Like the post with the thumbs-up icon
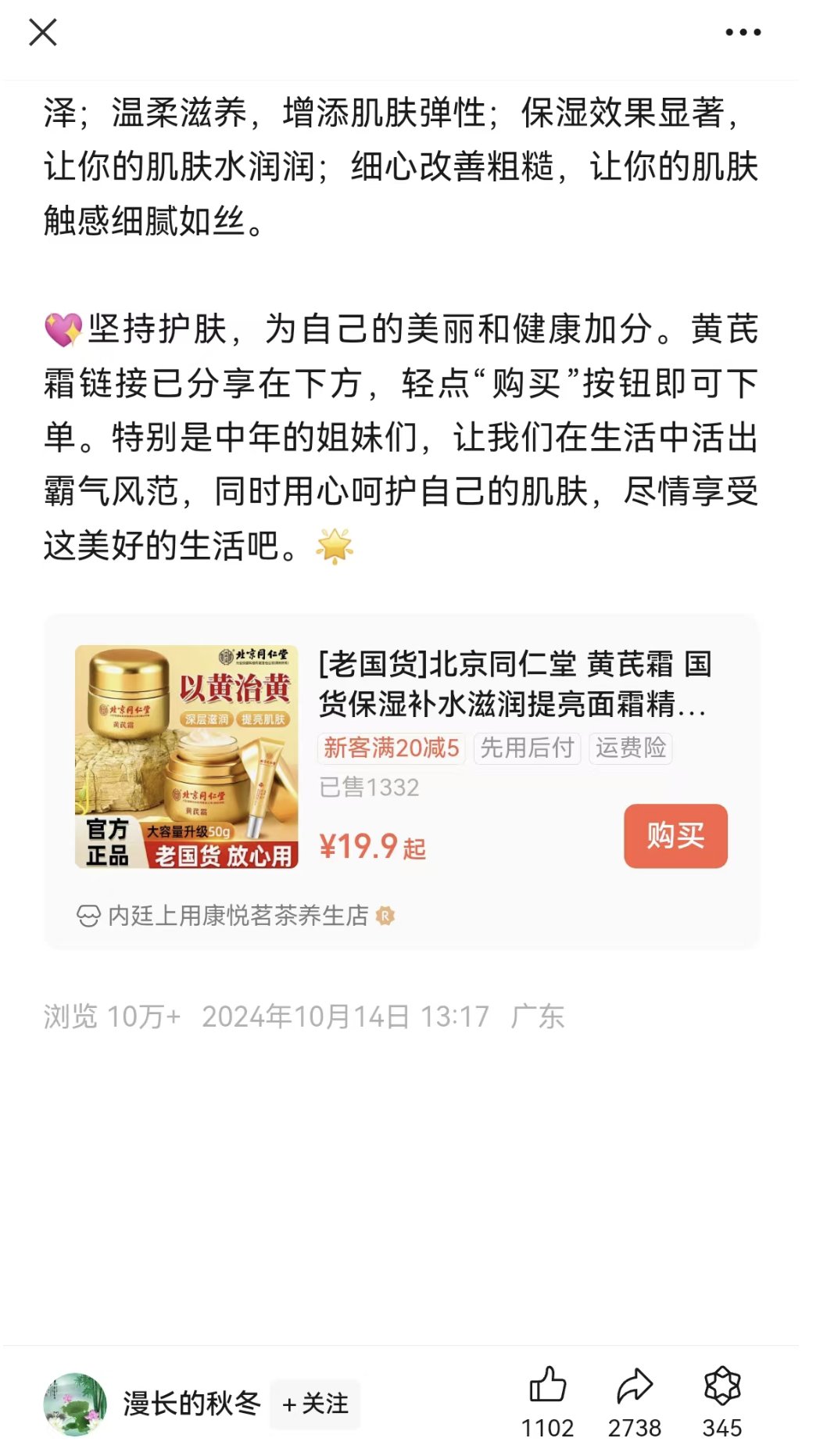The height and width of the screenshot is (1456, 827). pyautogui.click(x=547, y=1386)
